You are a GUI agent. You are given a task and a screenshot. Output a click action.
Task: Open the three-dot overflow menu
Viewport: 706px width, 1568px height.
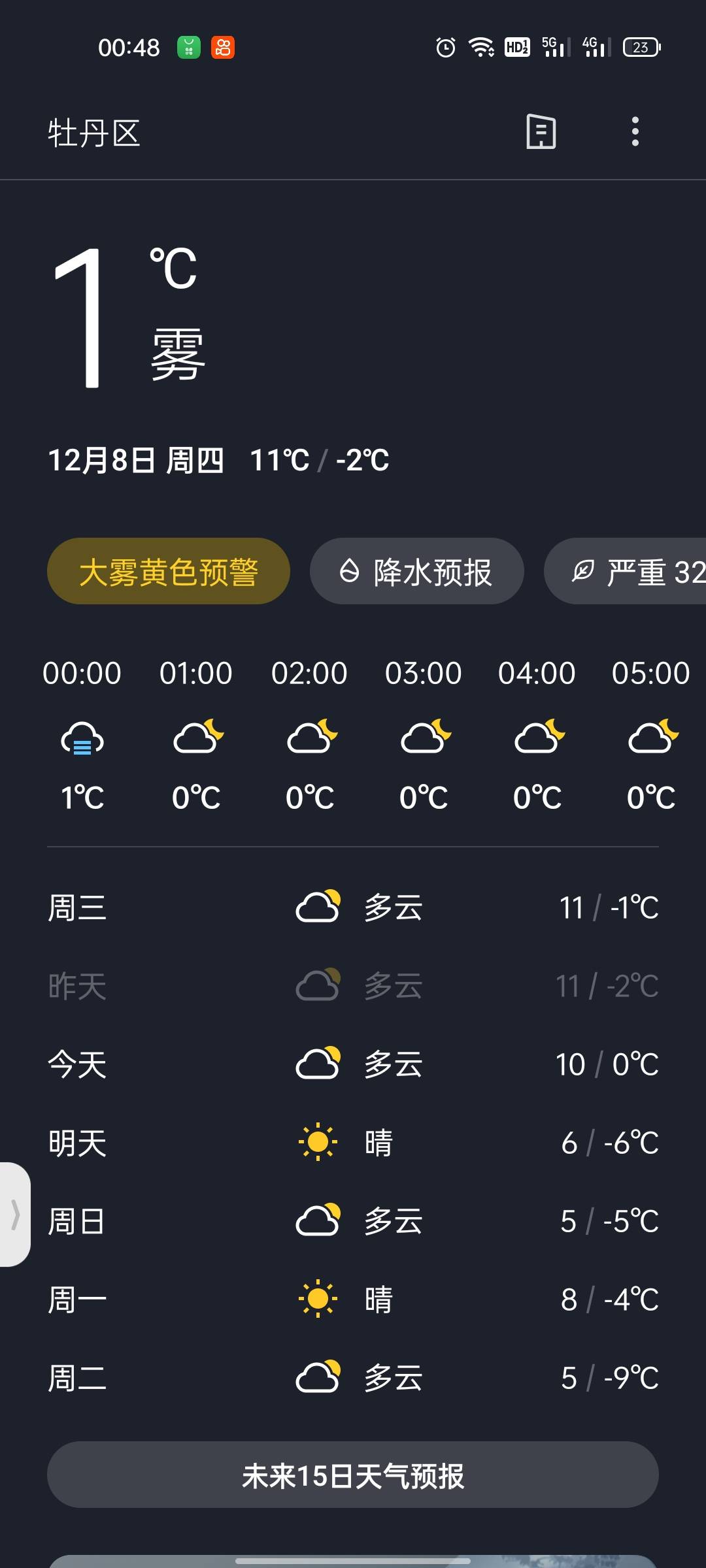[635, 132]
